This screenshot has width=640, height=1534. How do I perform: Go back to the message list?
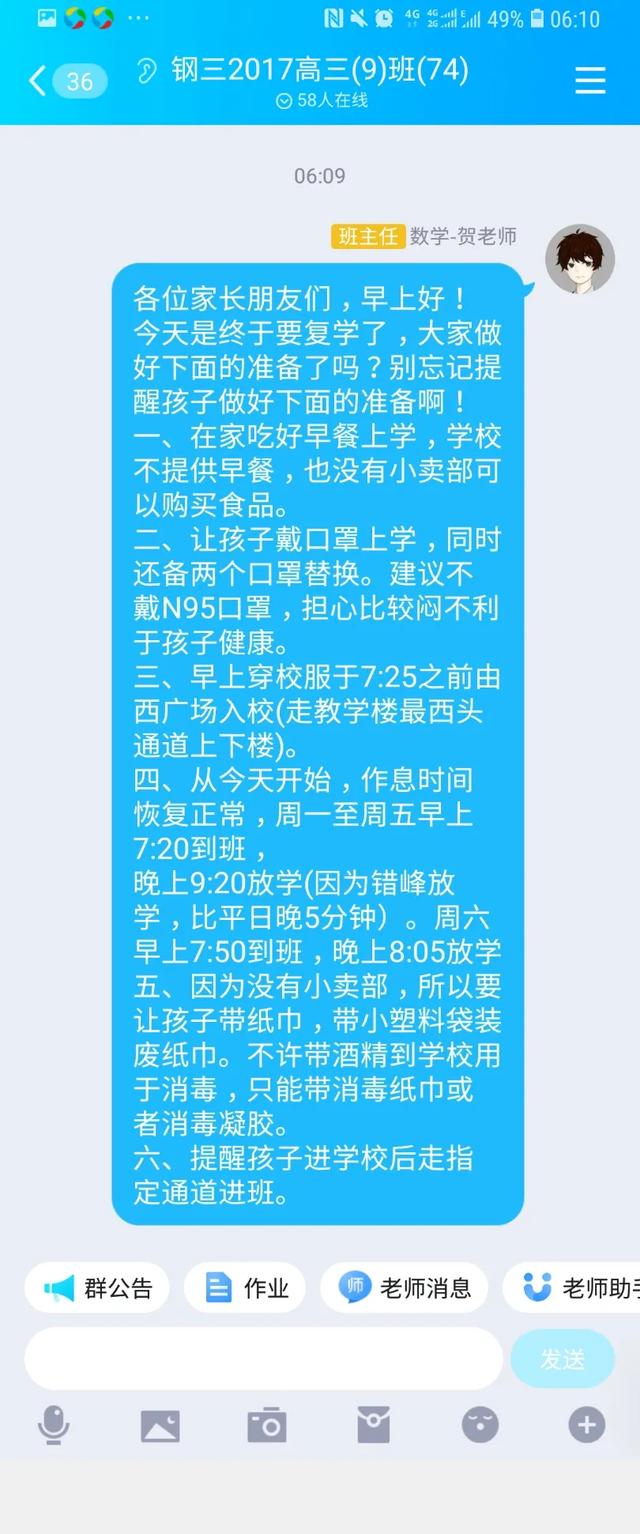click(38, 81)
